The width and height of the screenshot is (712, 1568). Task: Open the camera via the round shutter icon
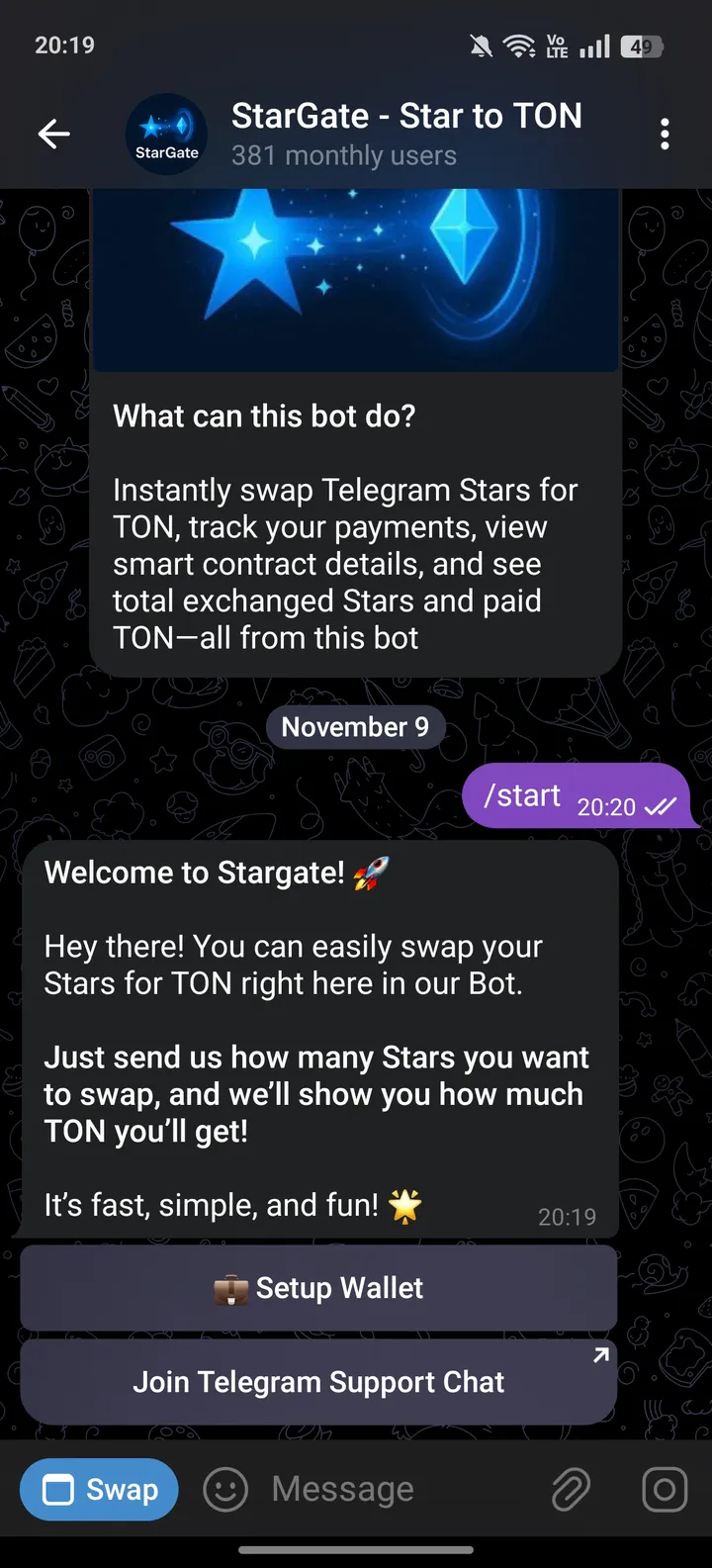click(664, 1488)
